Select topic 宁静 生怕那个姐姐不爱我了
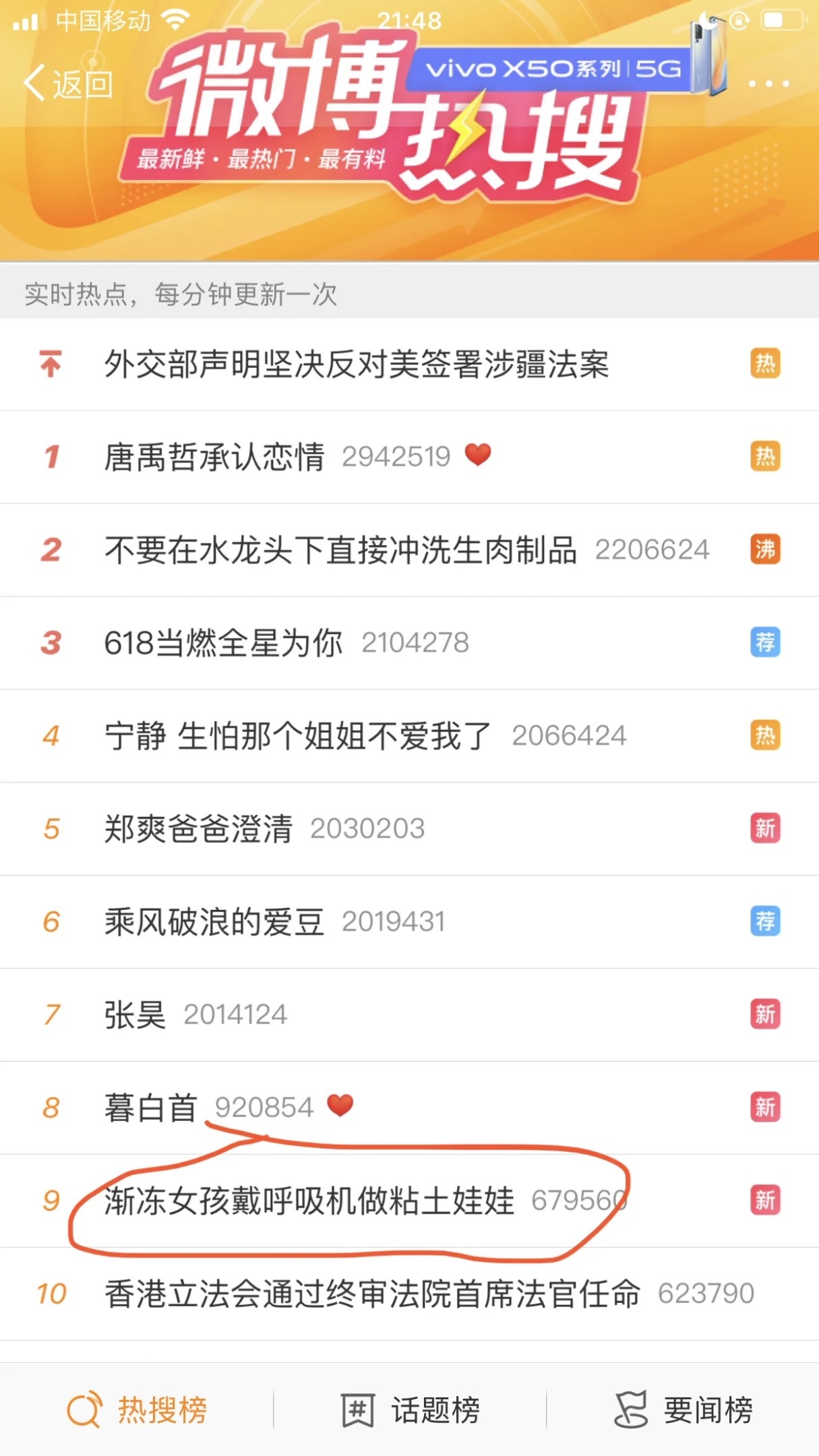Screen dimensions: 819x1456 297,736
